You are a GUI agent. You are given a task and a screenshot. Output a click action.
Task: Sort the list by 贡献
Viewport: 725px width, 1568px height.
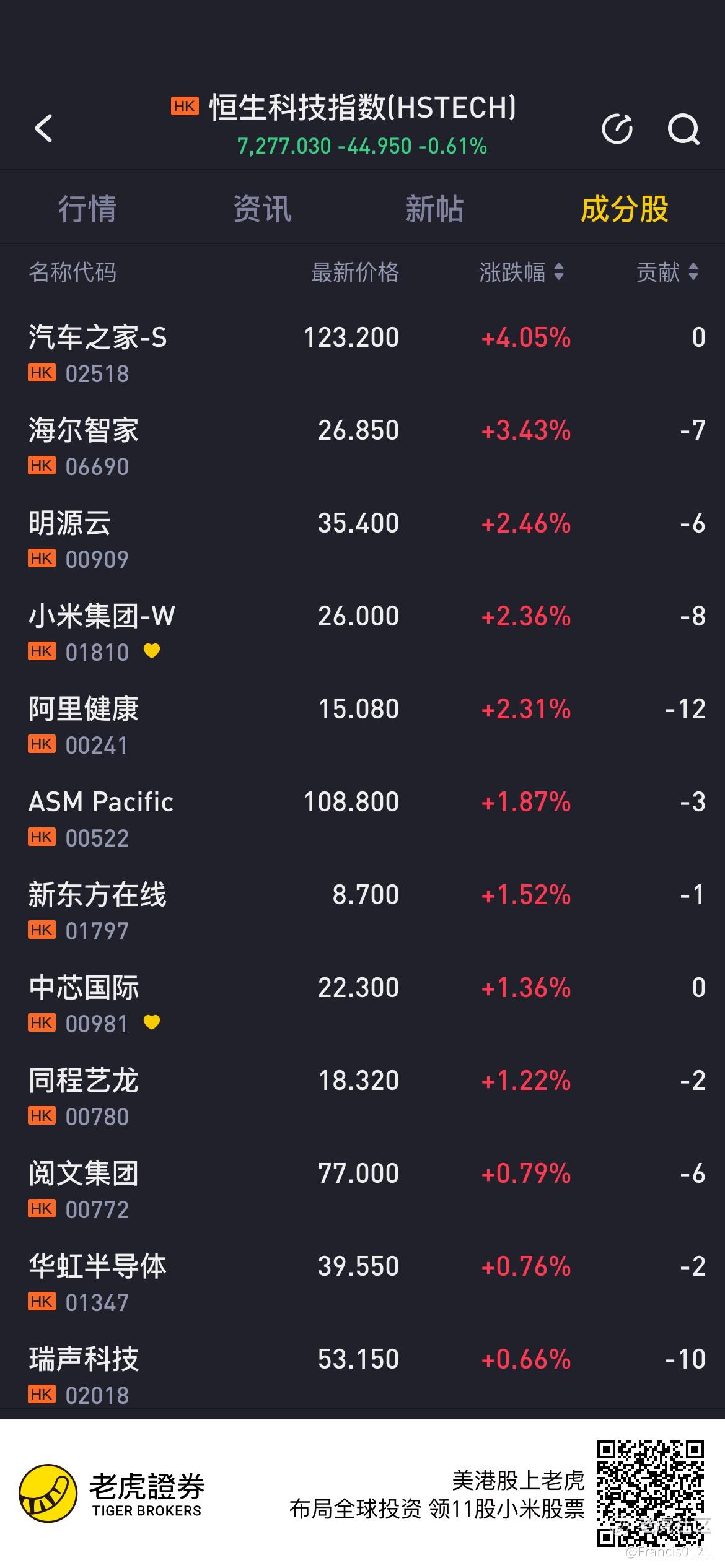coord(667,272)
